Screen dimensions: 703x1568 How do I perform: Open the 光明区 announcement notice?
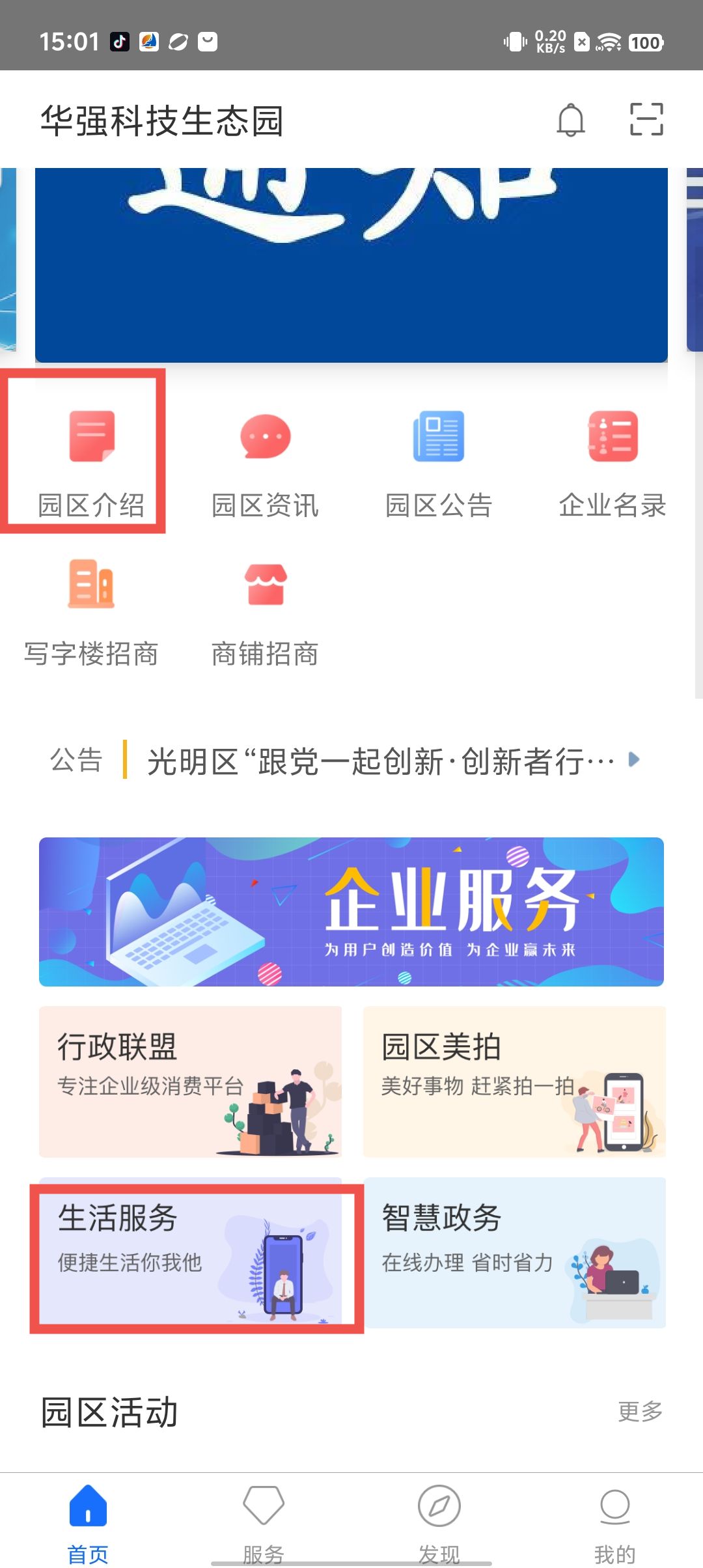click(x=381, y=761)
